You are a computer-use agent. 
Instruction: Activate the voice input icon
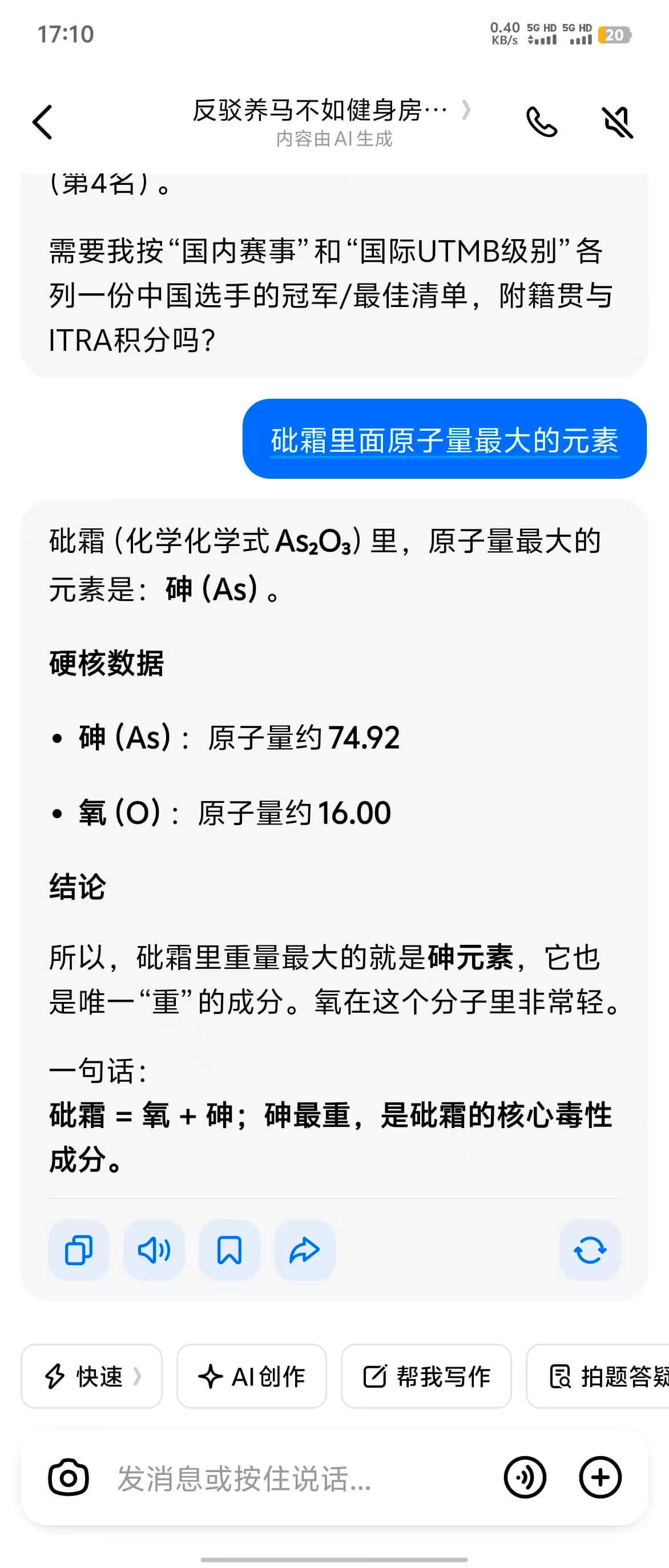tap(525, 1477)
